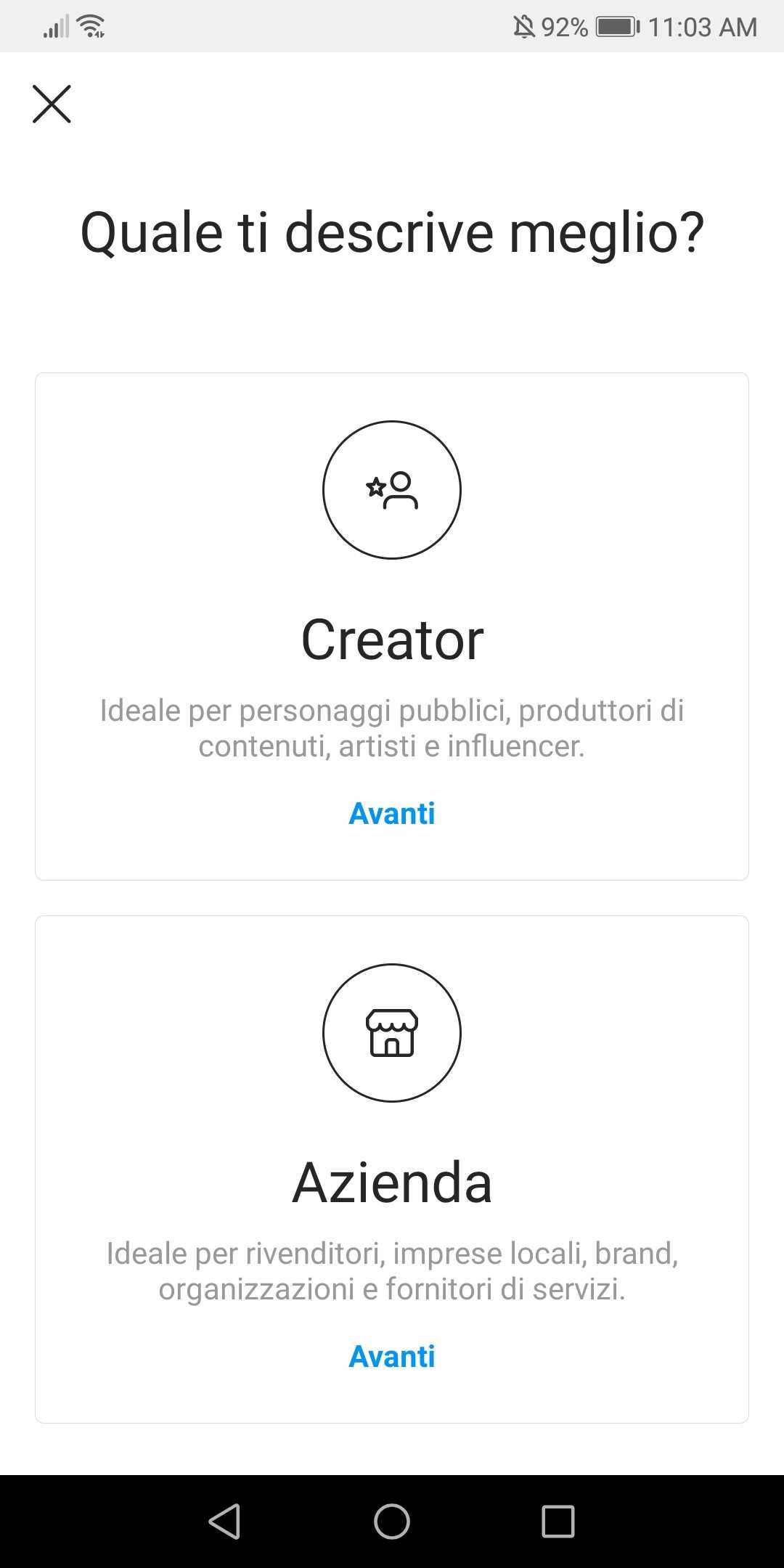Select the Azienda storefront icon
The height and width of the screenshot is (1568, 784).
coord(392,1033)
